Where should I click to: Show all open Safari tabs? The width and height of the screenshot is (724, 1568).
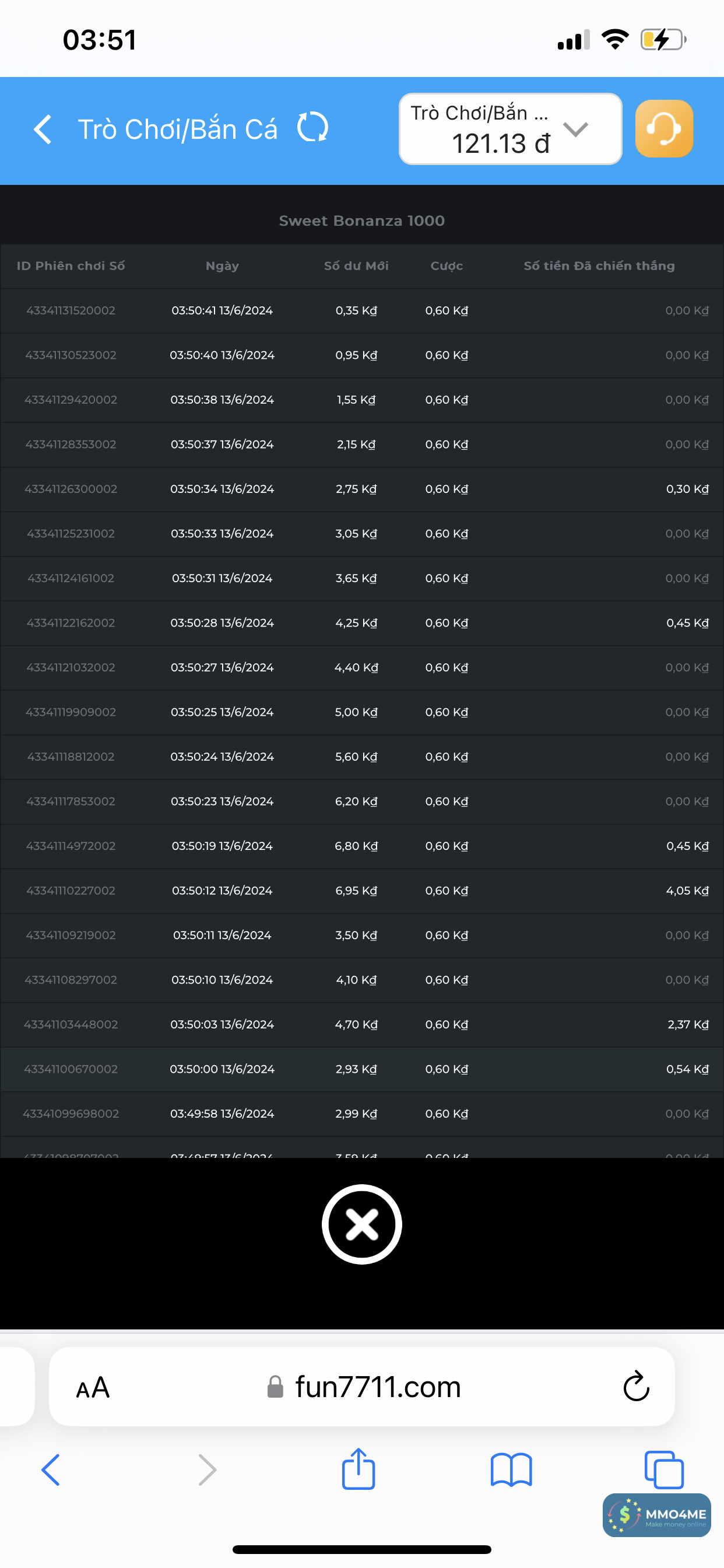coord(664,1470)
